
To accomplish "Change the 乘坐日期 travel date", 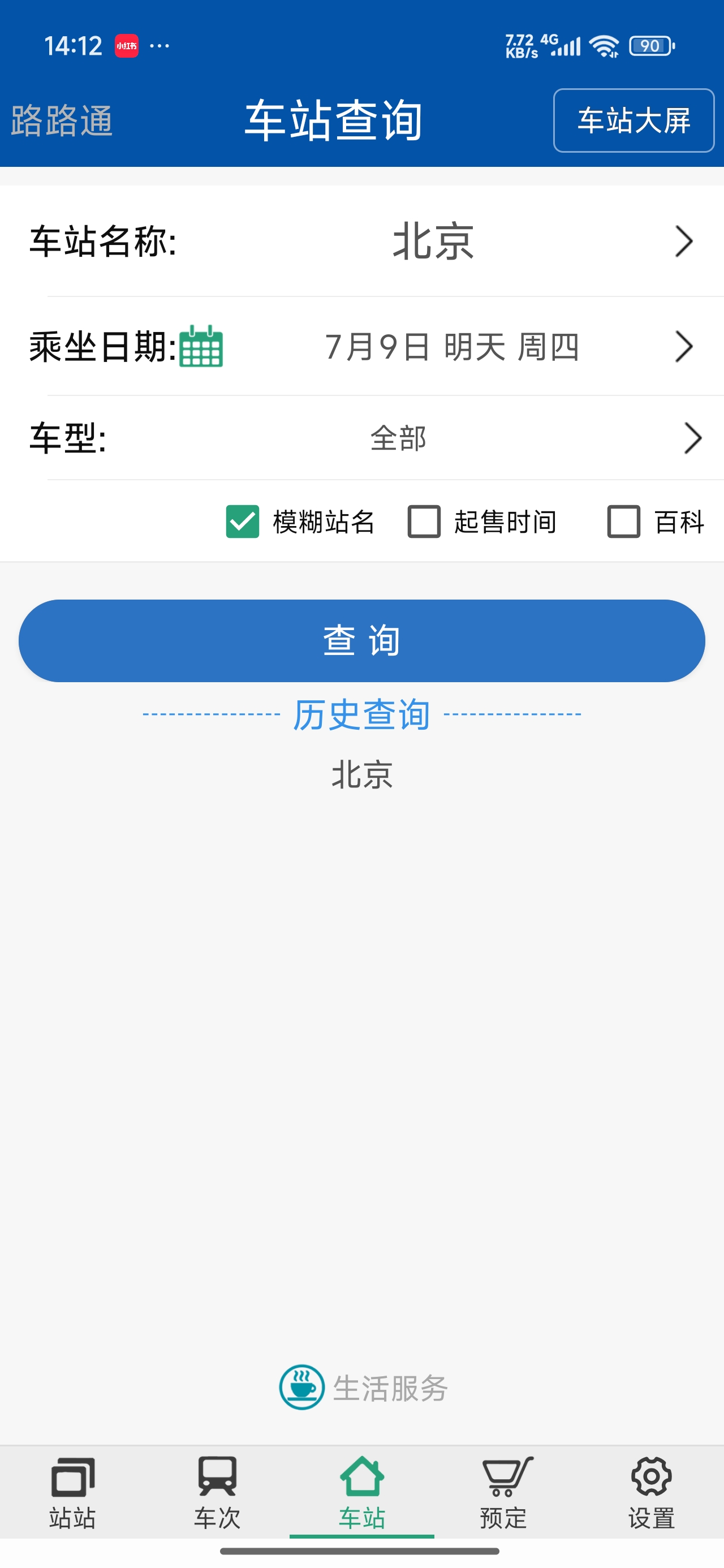I will (x=361, y=346).
